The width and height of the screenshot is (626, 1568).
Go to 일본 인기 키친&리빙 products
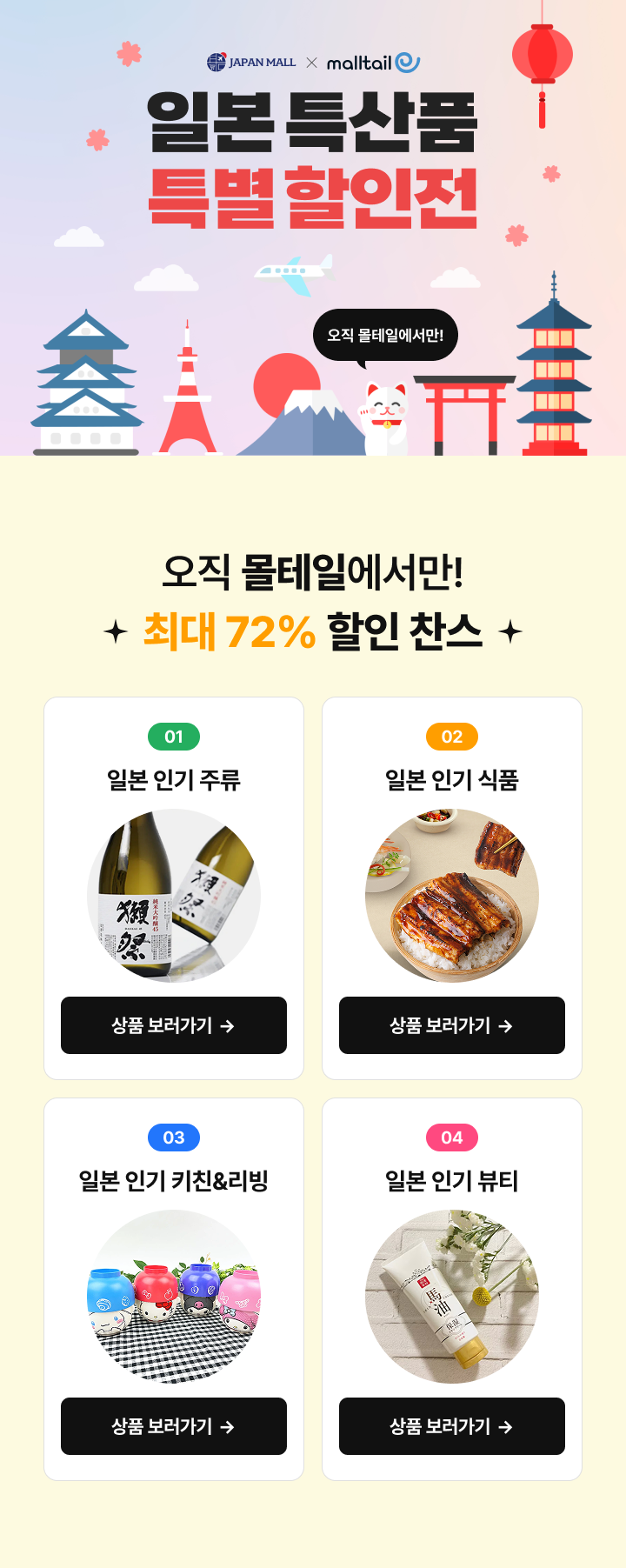174,1426
